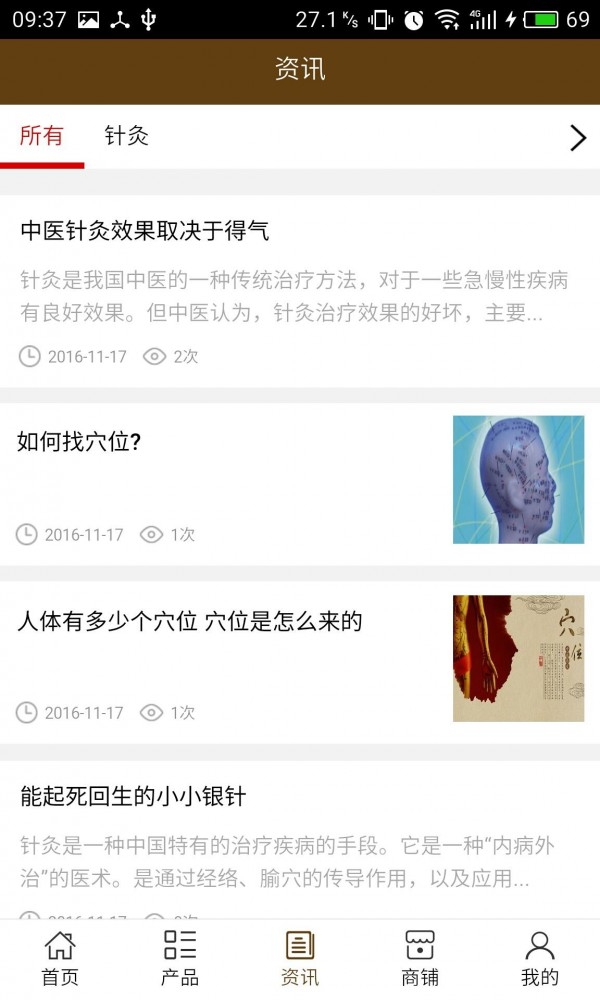Switch to the 产品 products tab
Viewport: 600px width, 1000px height.
pos(180,958)
